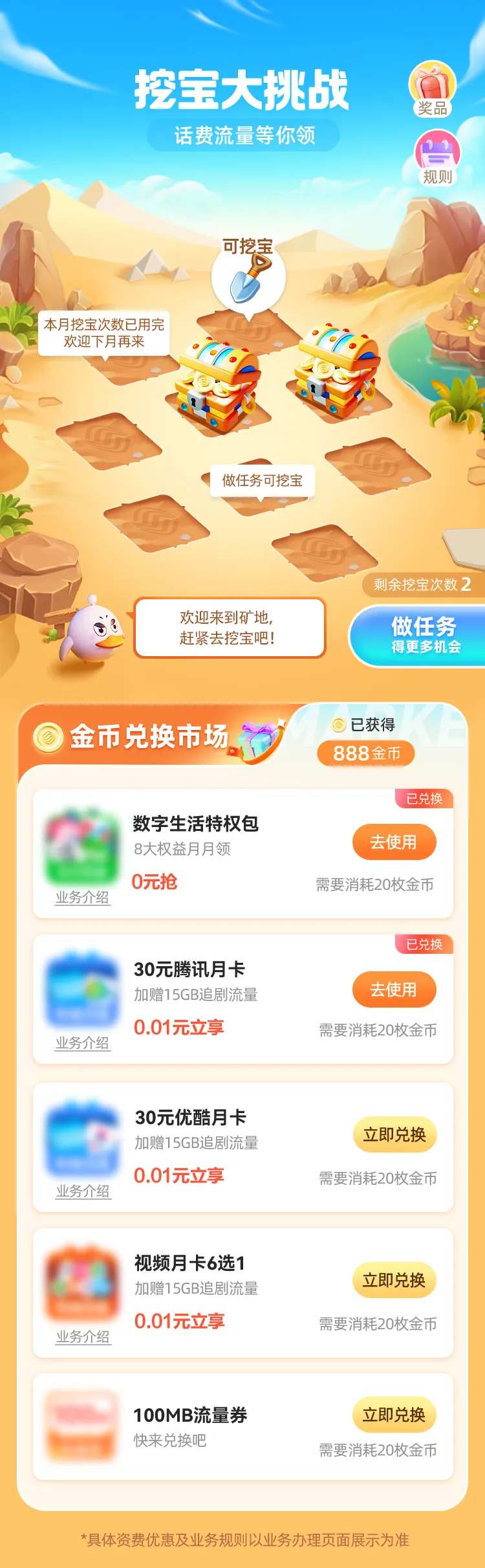
Task: Open 业务介绍 under 30元优酷月卡
Action: pos(82,1191)
